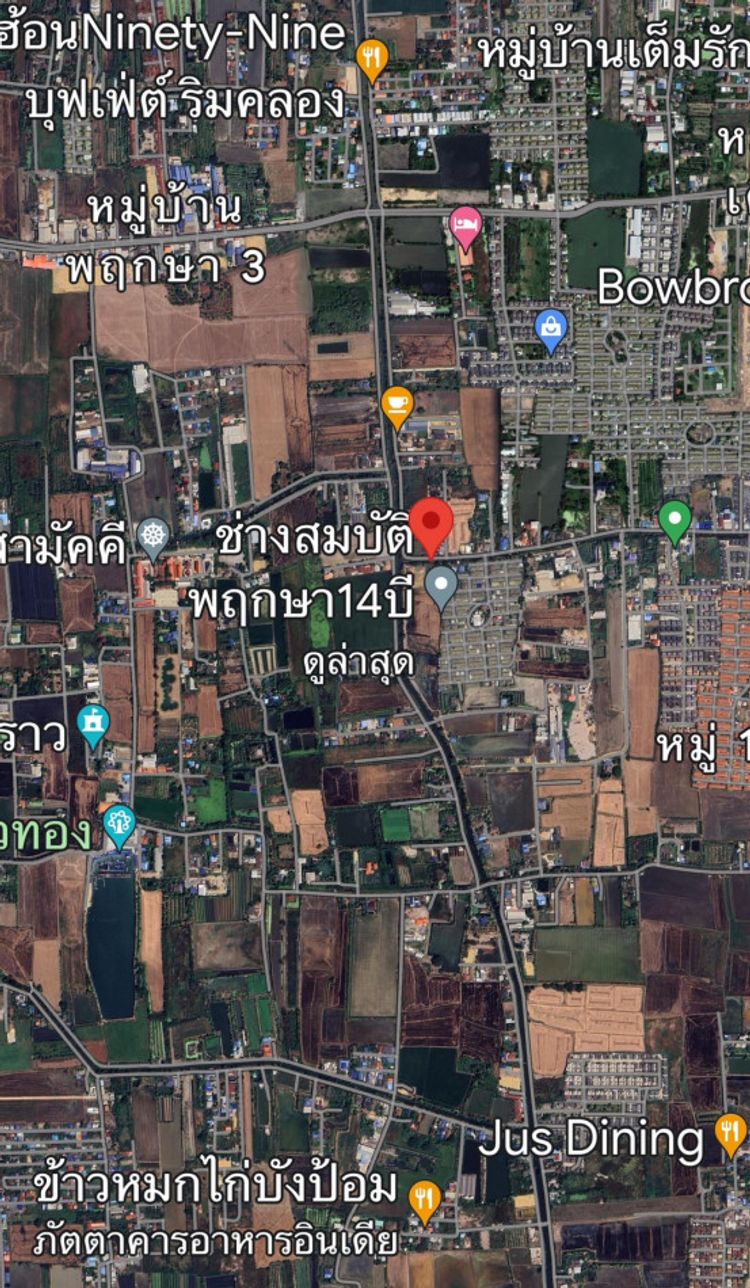
Task: Open the Ninety-Nine buffet restaurant pin
Action: click(372, 58)
